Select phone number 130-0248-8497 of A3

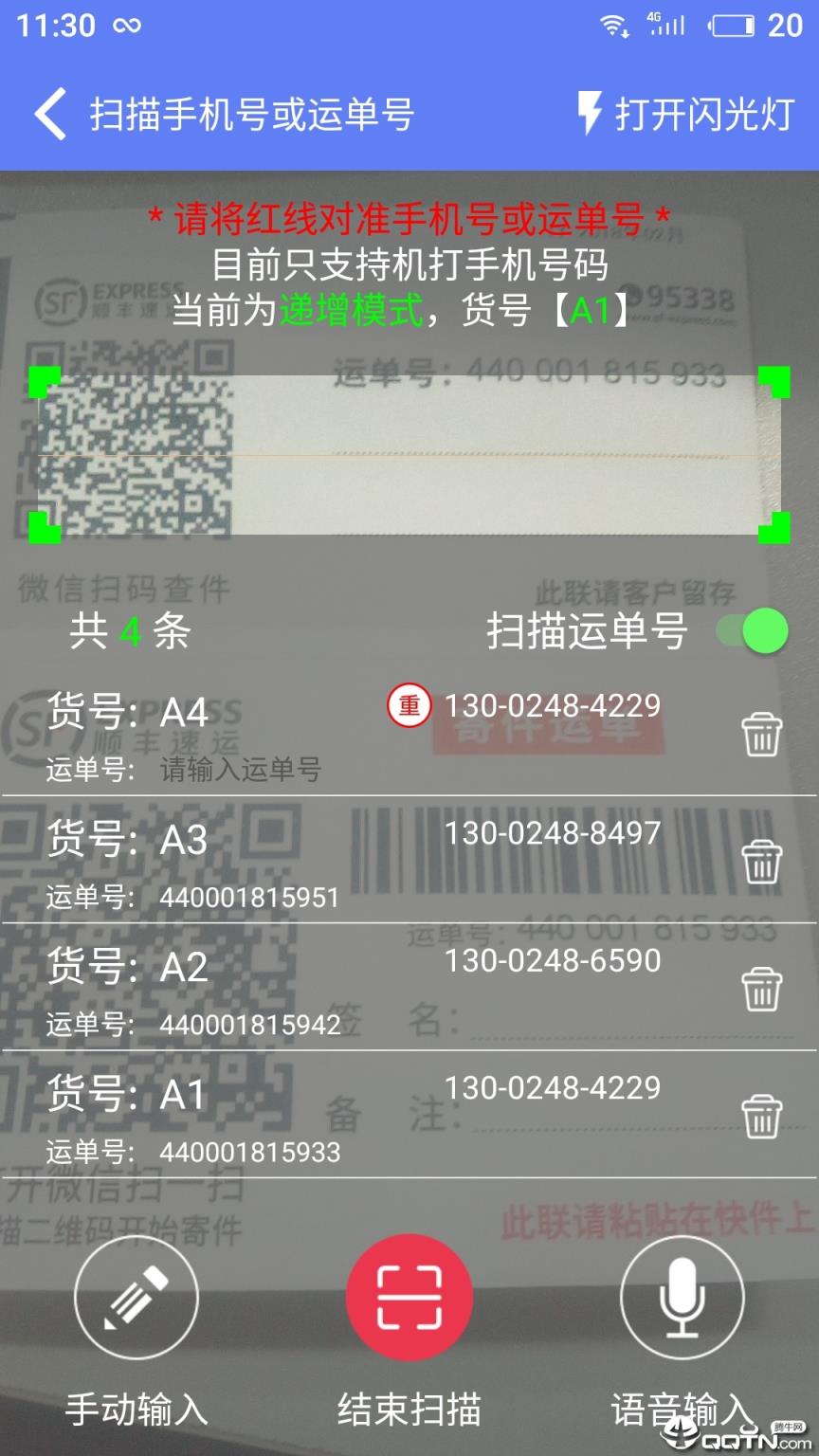pos(555,832)
